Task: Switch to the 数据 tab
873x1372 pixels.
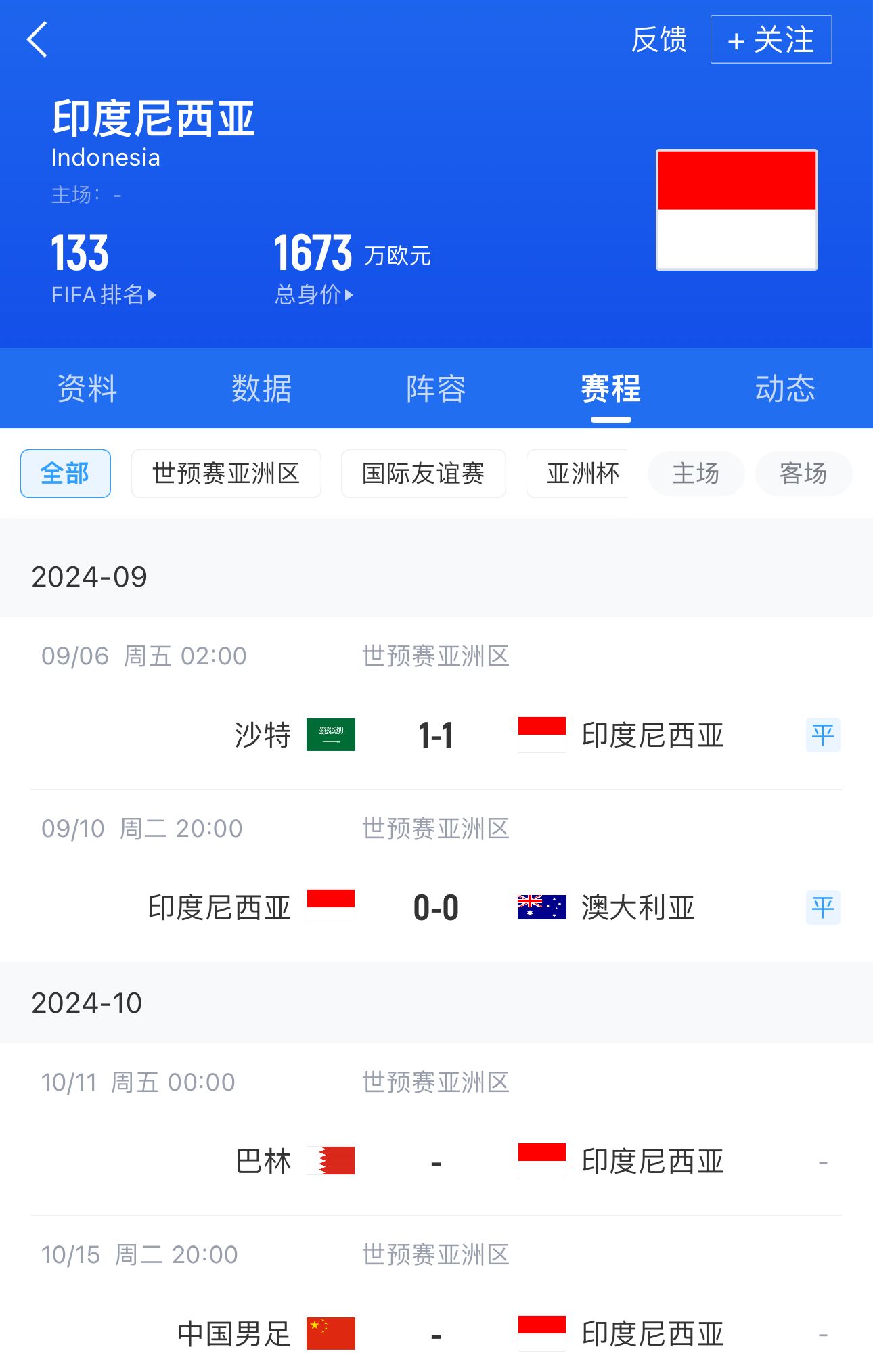Action: [261, 388]
